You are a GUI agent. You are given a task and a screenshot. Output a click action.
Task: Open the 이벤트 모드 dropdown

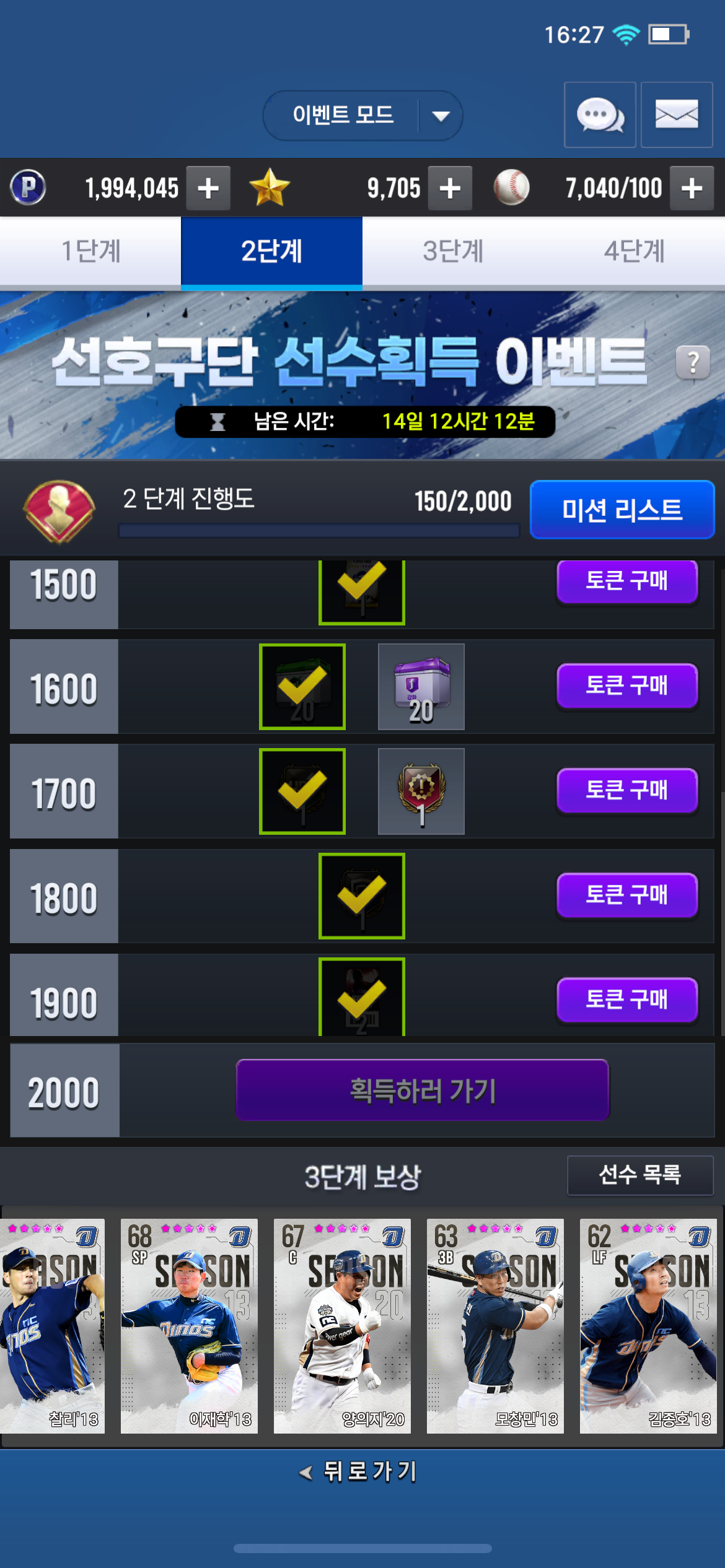click(362, 115)
